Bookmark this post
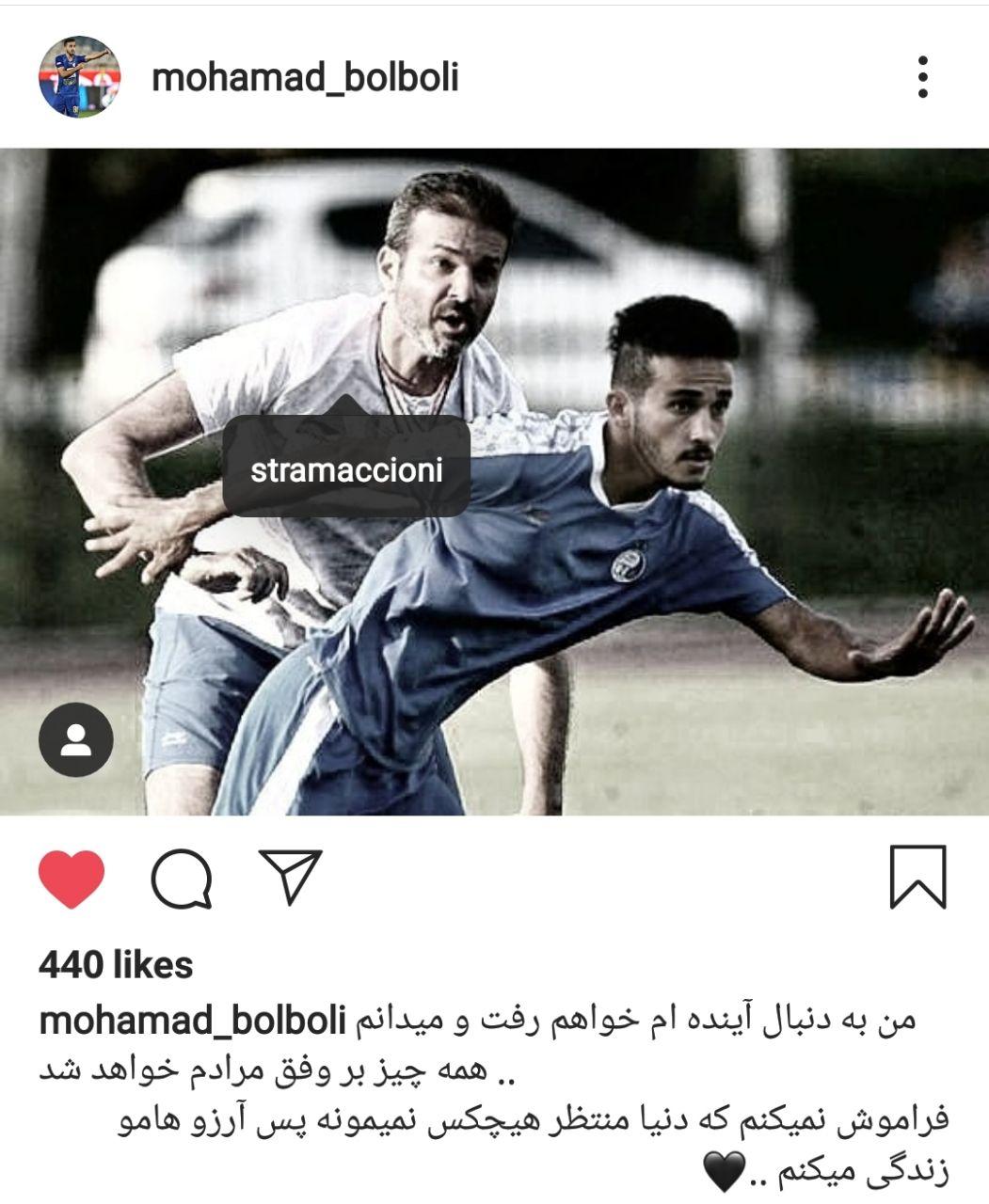Image resolution: width=989 pixels, height=1204 pixels. [x=917, y=877]
